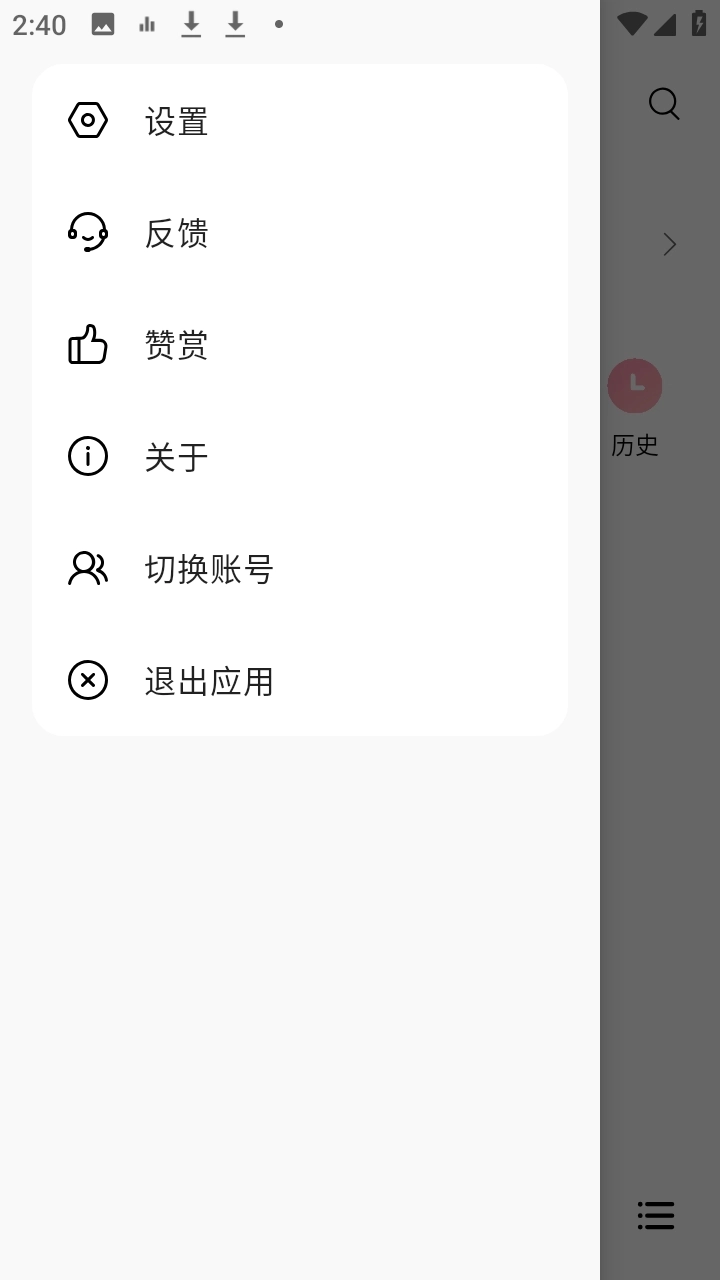Screen dimensions: 720x1280
Task: Open 设置 settings
Action: click(x=176, y=121)
